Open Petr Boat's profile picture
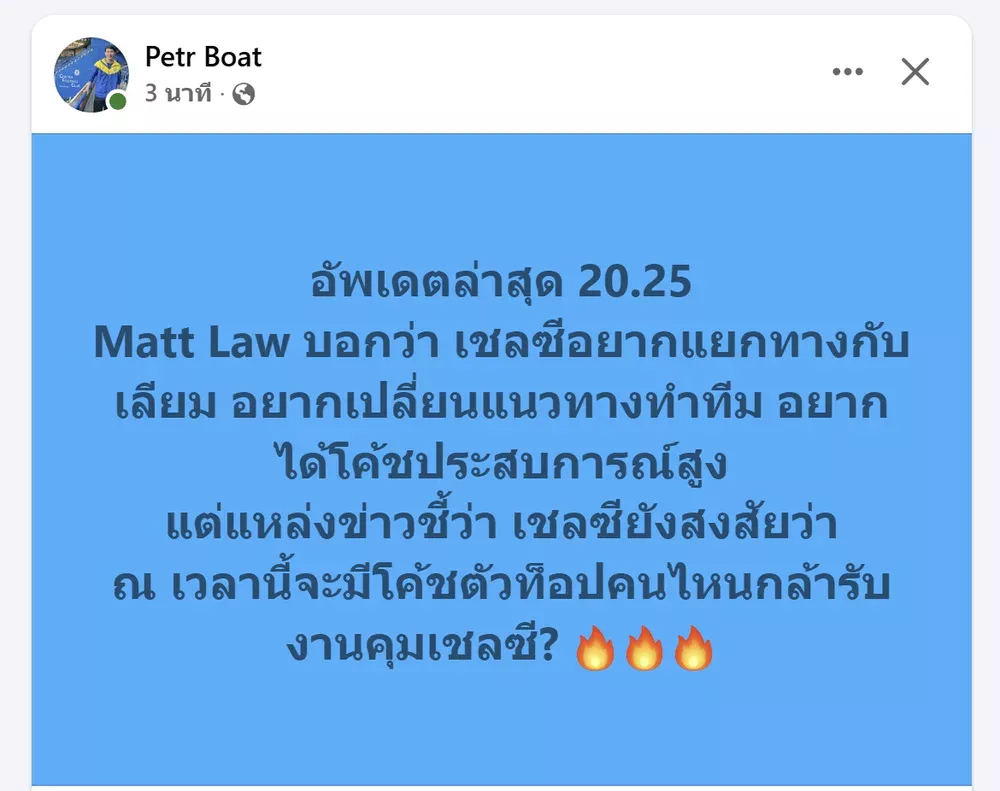1000x791 pixels. click(91, 75)
